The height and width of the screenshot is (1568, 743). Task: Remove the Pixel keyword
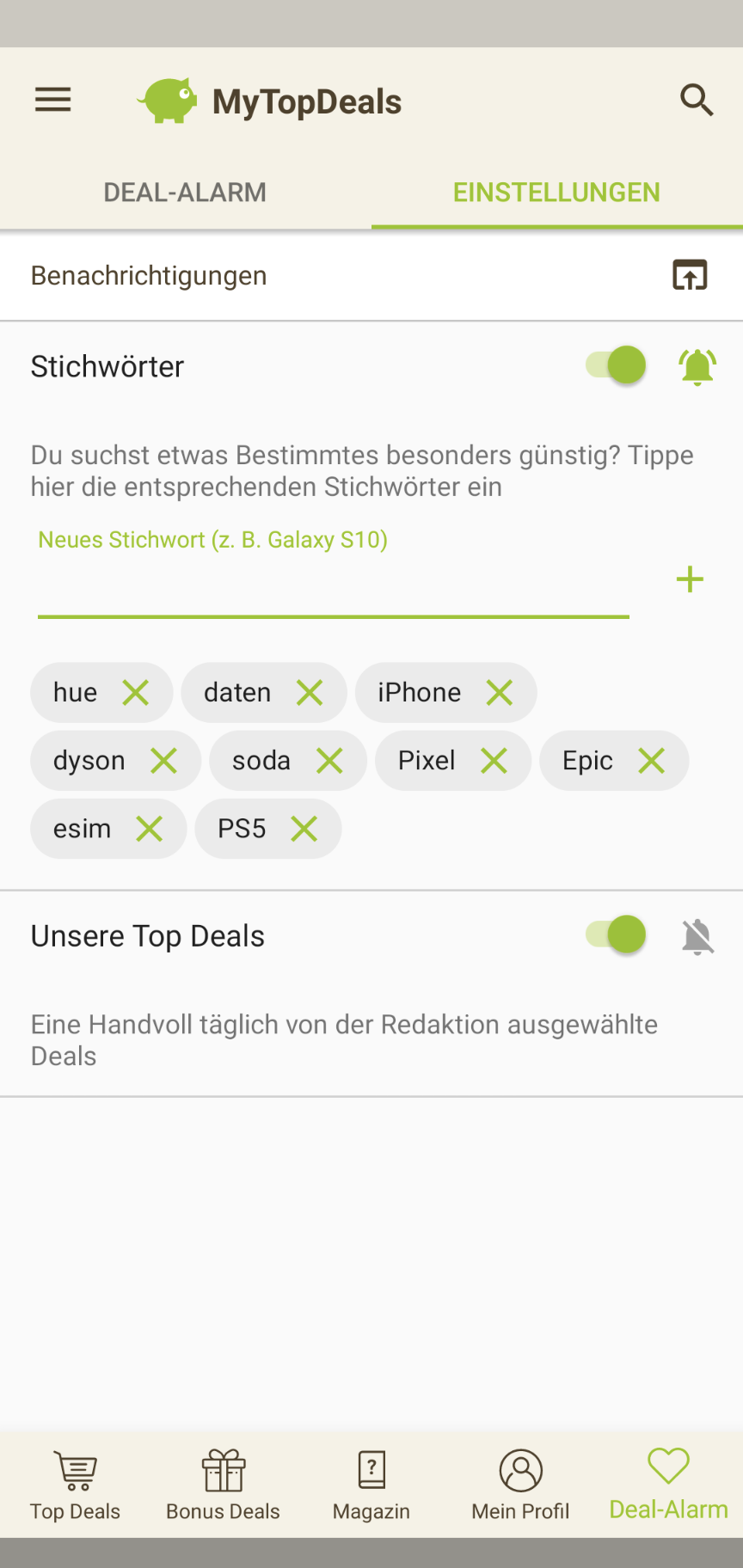click(494, 761)
